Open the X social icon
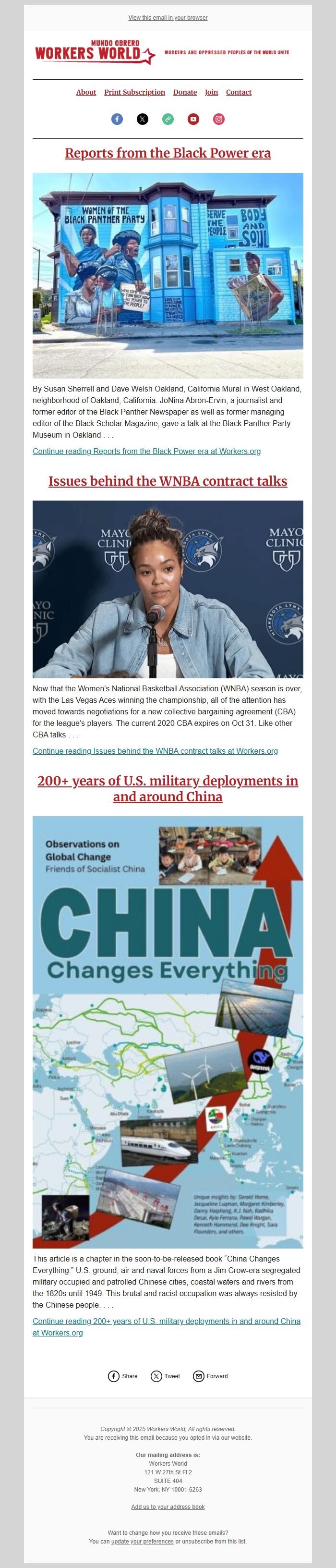The width and height of the screenshot is (336, 1568). tap(143, 119)
